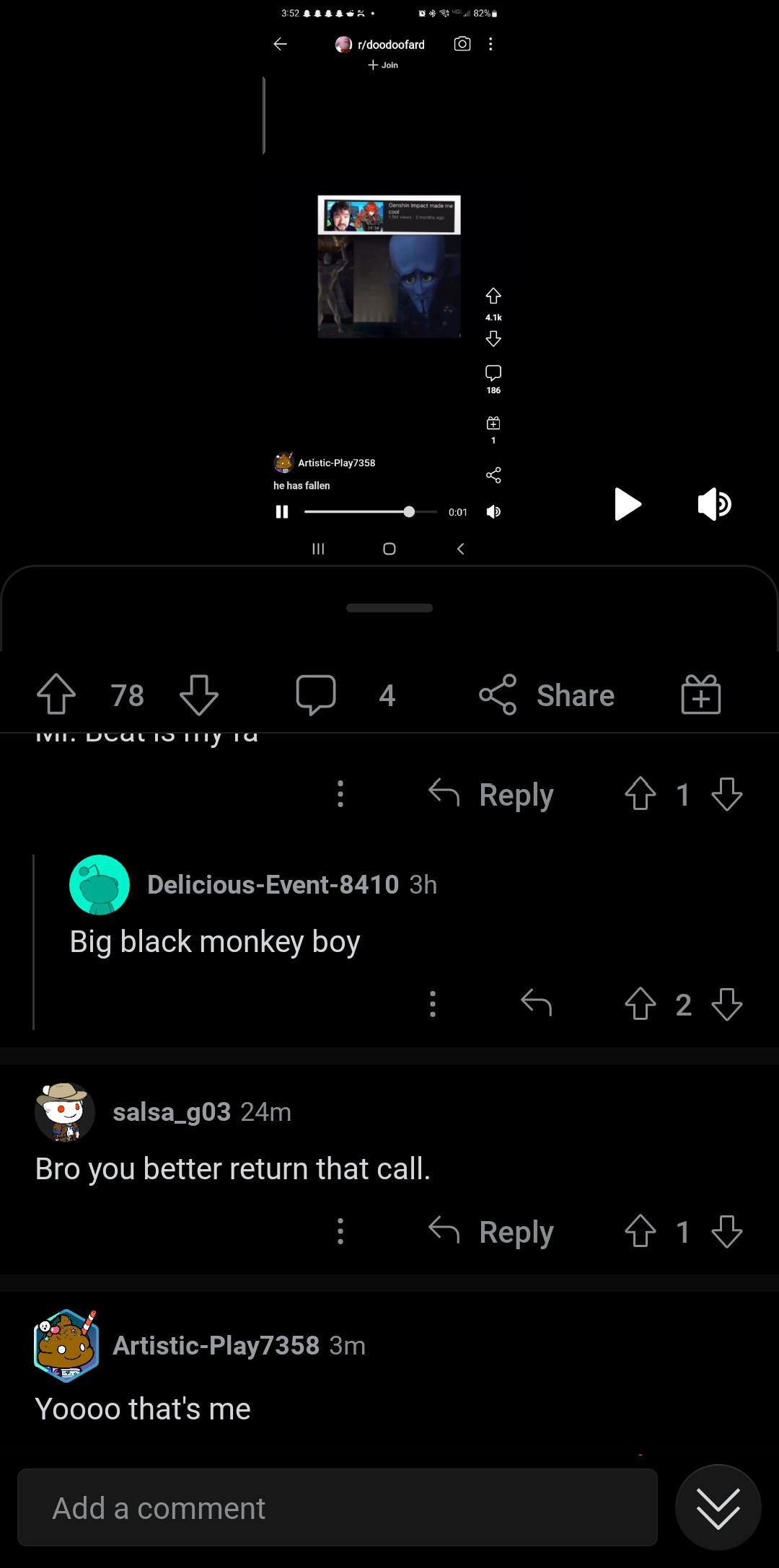The height and width of the screenshot is (1568, 779).
Task: Open the r/doodoofard subreddit title
Action: [389, 44]
